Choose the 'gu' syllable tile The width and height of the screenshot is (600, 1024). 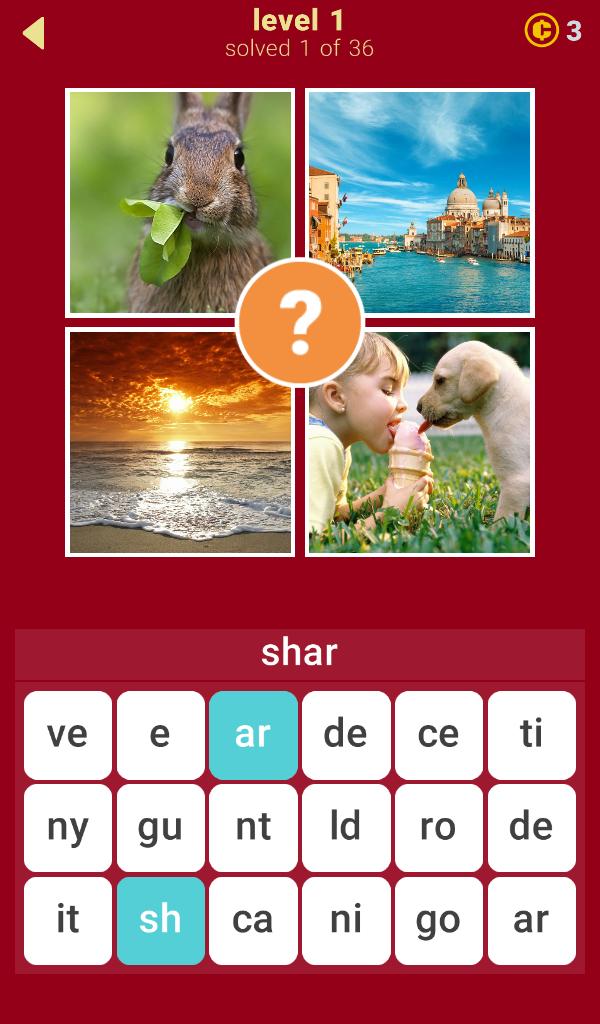[x=160, y=827]
